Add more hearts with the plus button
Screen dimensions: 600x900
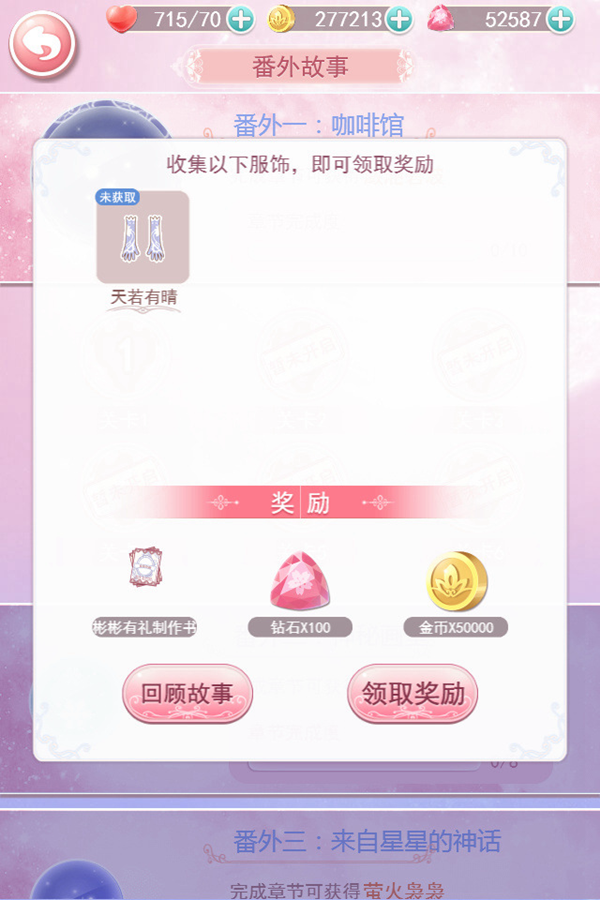[x=241, y=18]
